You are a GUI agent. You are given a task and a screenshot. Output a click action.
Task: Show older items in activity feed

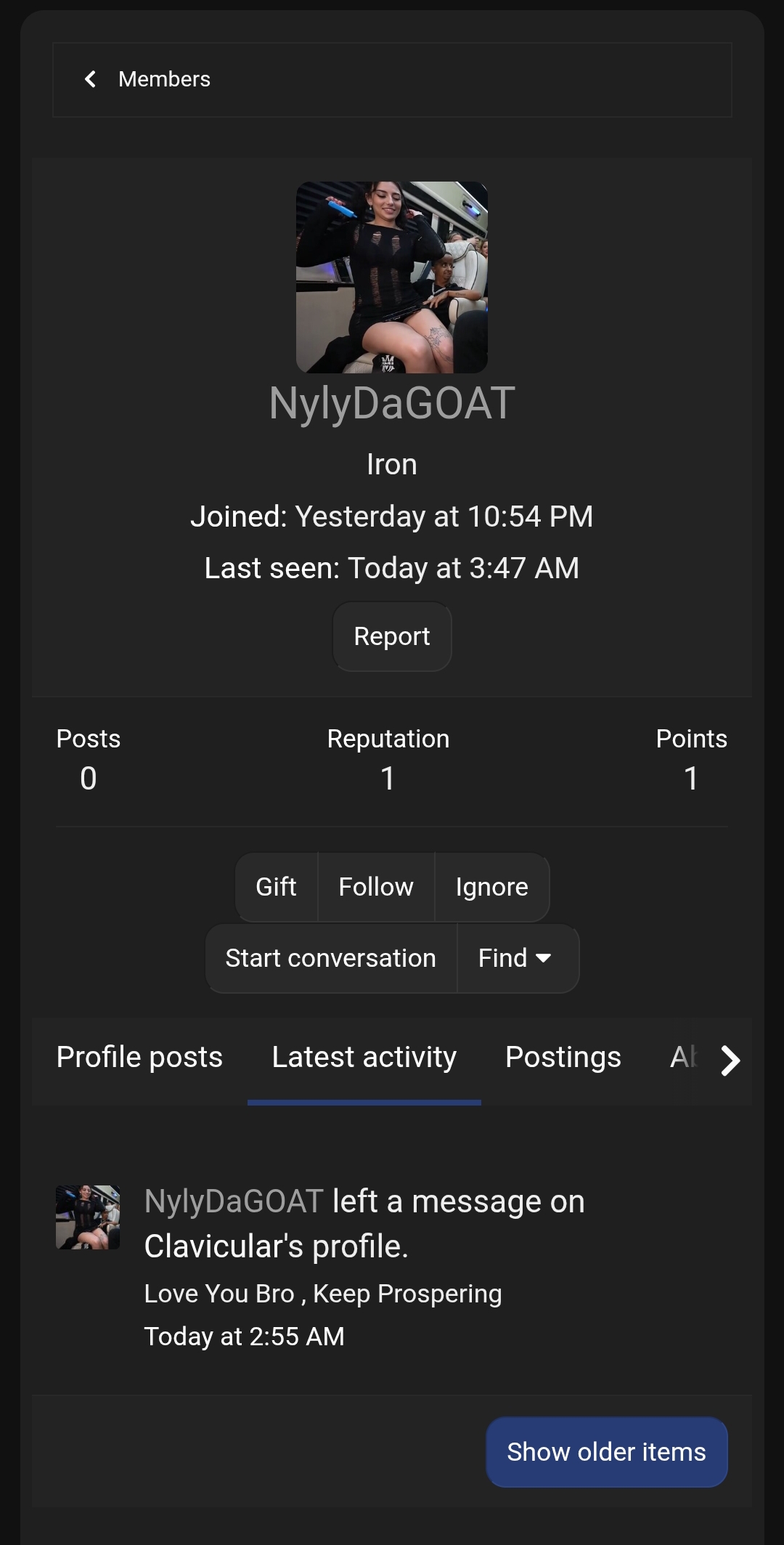pyautogui.click(x=607, y=1452)
